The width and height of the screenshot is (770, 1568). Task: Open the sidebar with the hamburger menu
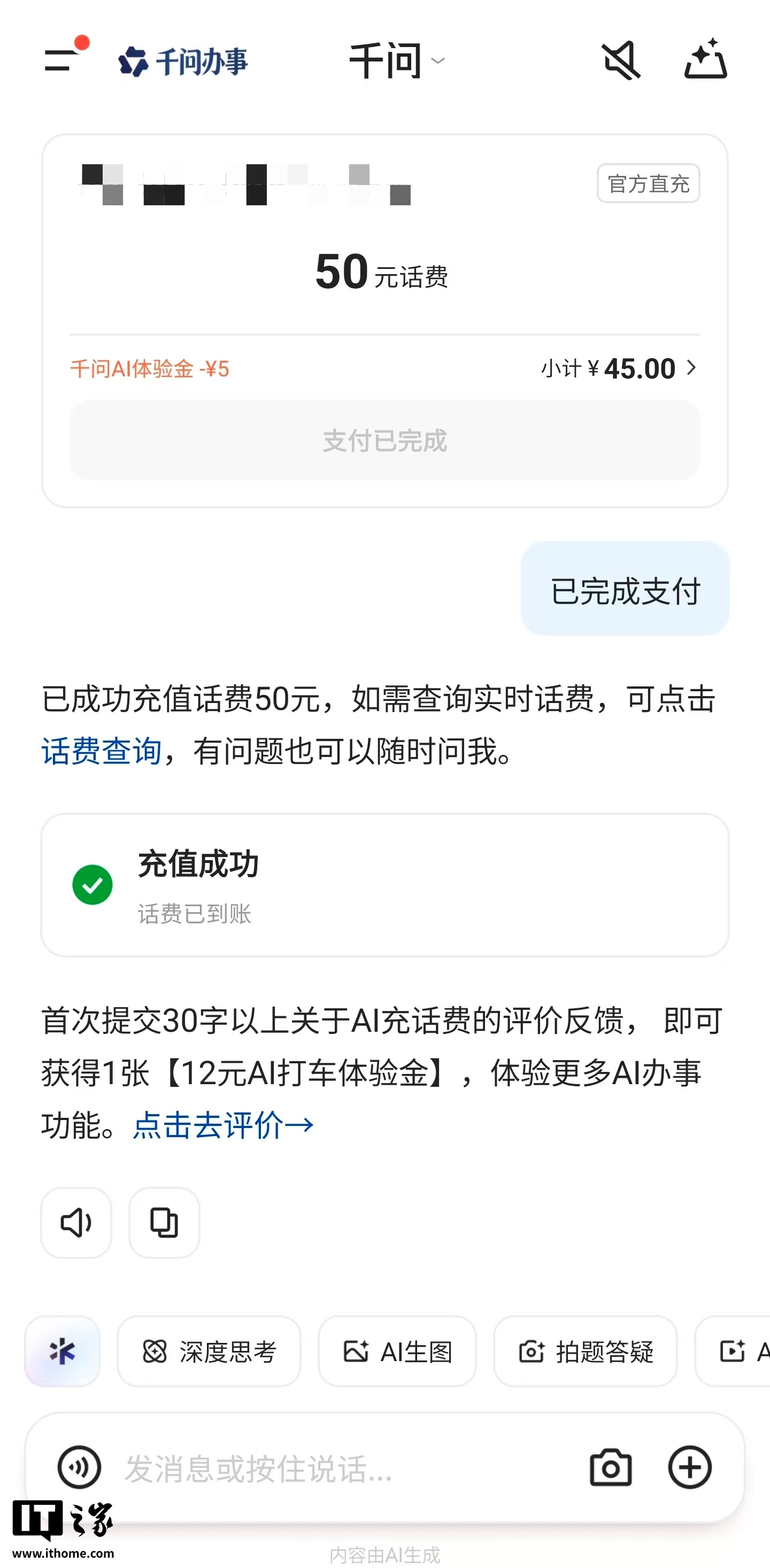tap(58, 60)
